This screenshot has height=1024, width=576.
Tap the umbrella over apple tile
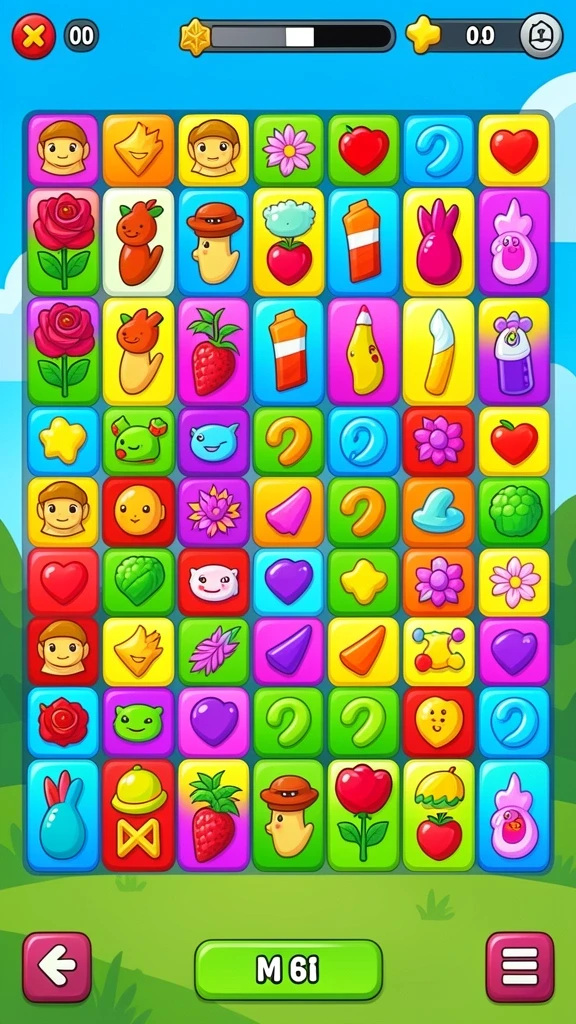(x=438, y=815)
